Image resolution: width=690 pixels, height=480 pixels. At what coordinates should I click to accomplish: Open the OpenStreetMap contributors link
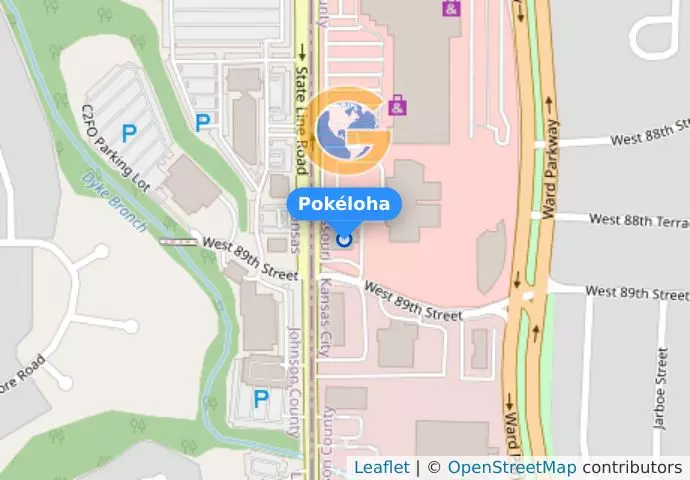pos(511,467)
